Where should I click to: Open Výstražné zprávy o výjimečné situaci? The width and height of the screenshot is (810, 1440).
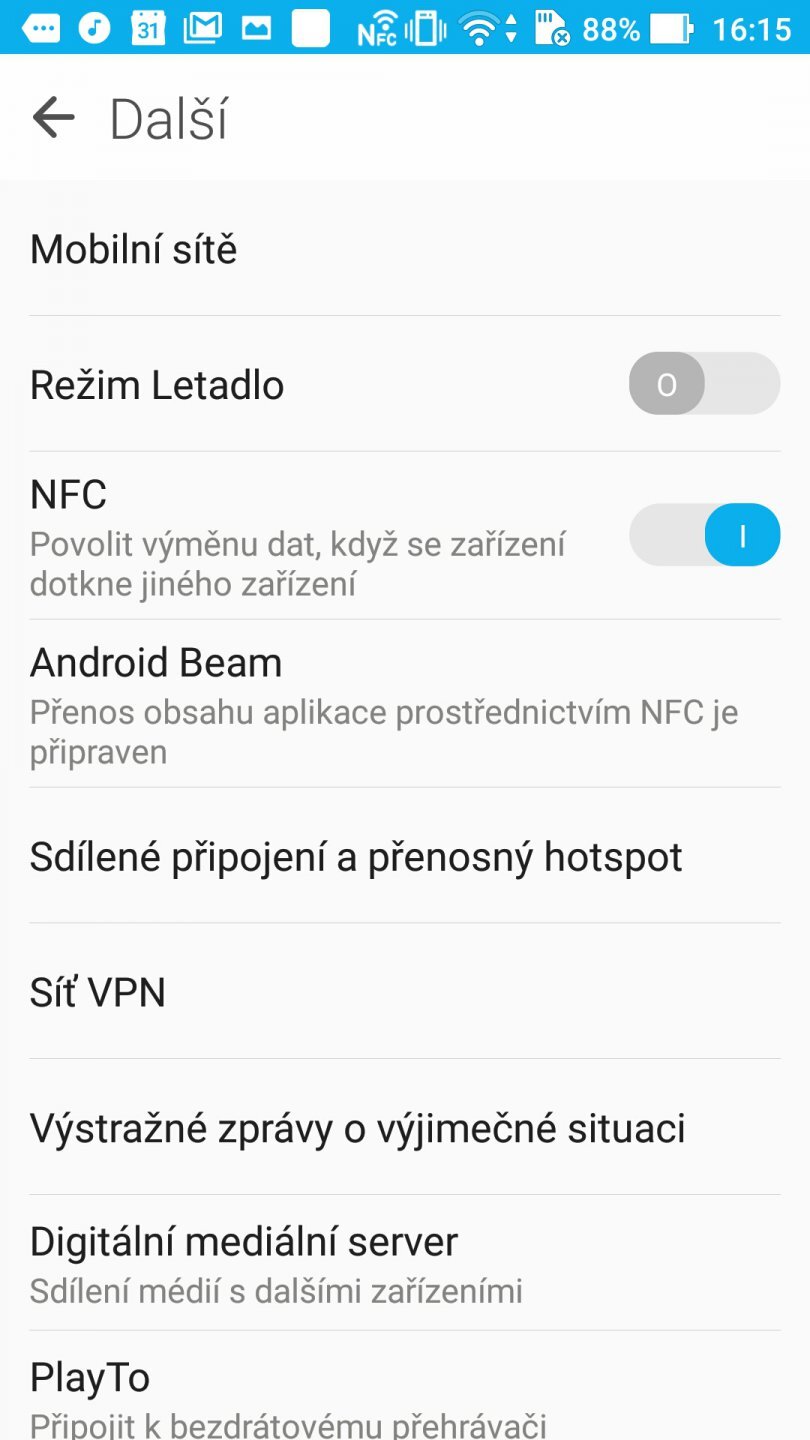357,1128
